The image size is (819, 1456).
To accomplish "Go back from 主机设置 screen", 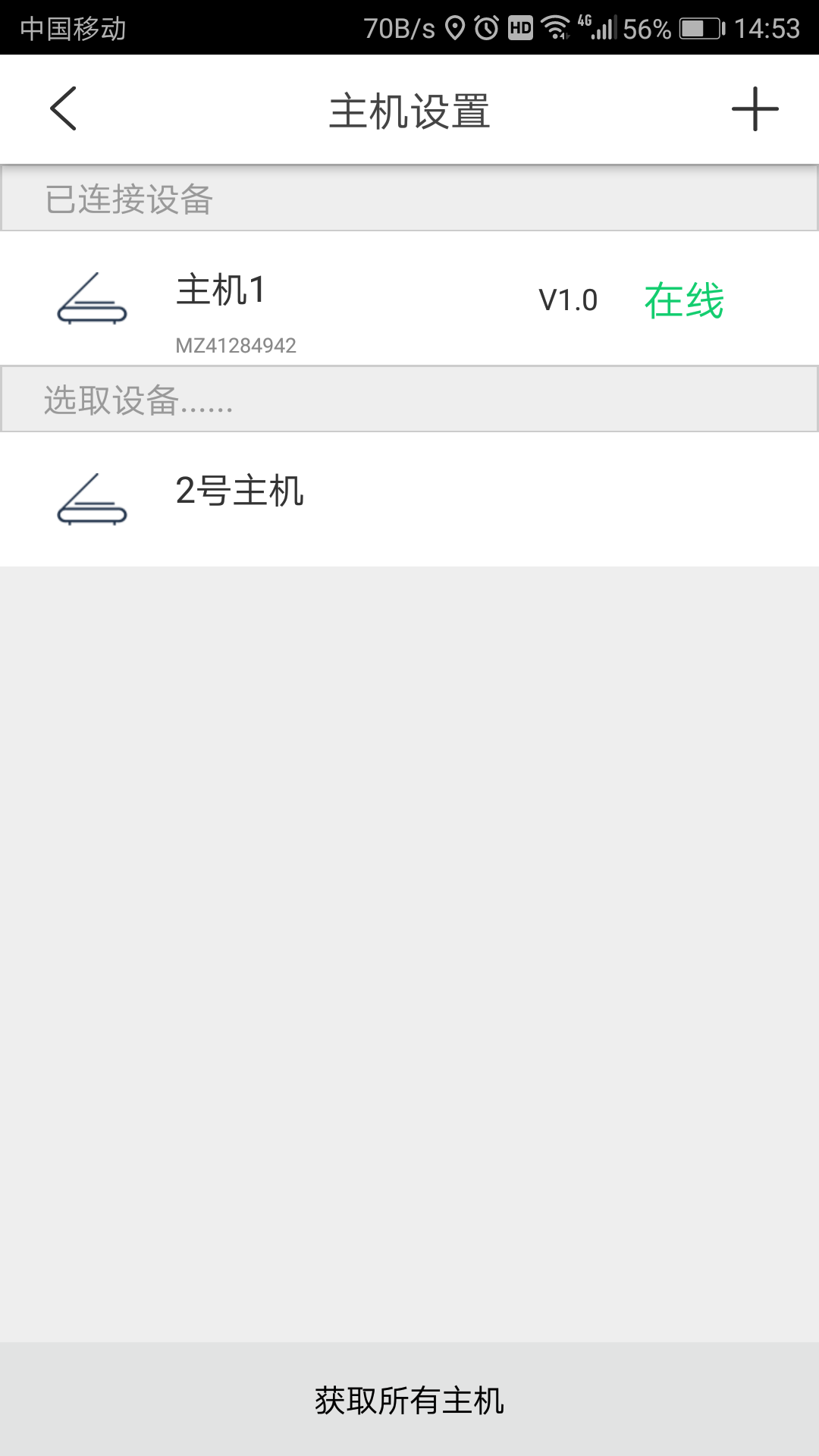I will pos(64,109).
